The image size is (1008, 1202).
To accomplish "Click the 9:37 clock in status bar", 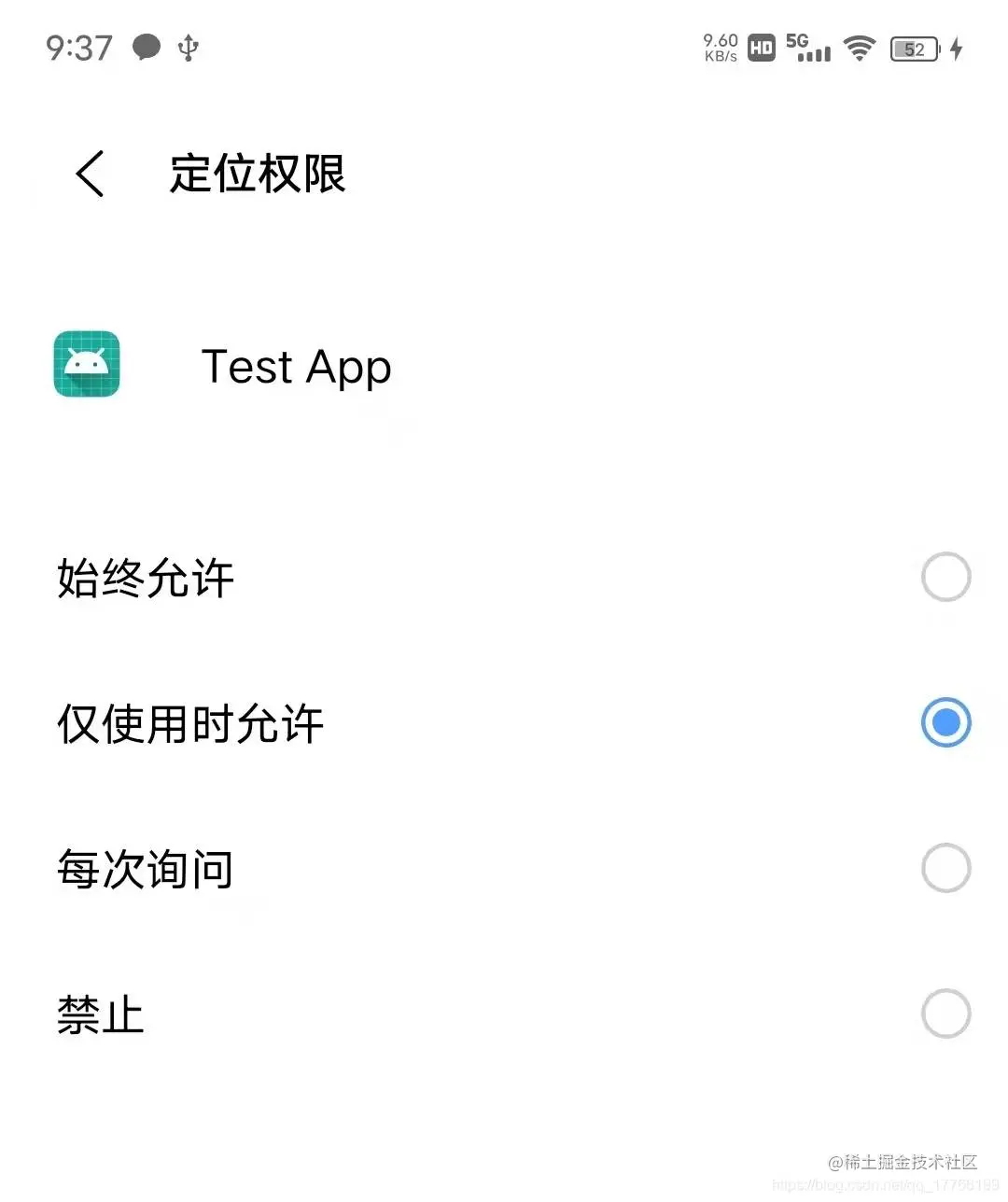I will 78,49.
